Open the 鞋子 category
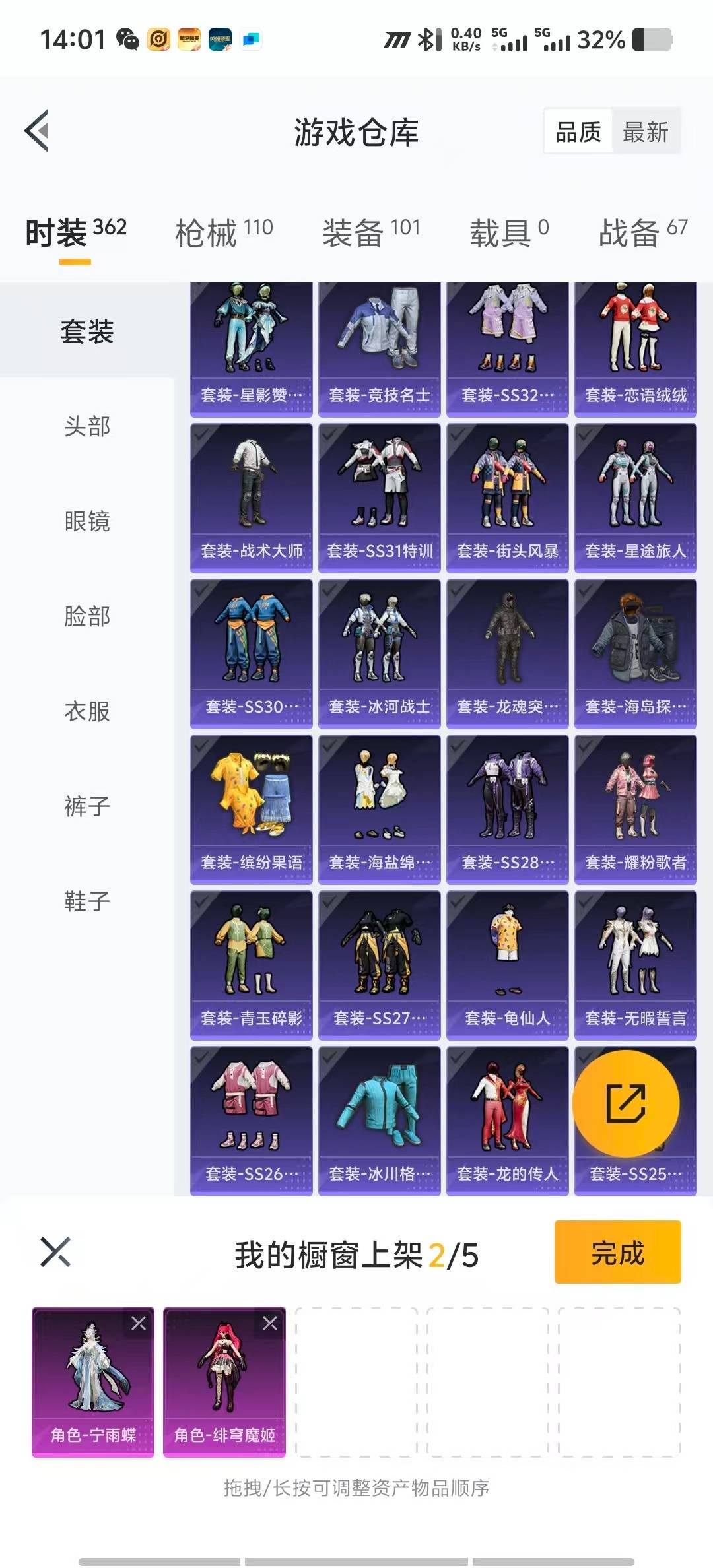Screen dimensions: 713x1568 [87, 901]
